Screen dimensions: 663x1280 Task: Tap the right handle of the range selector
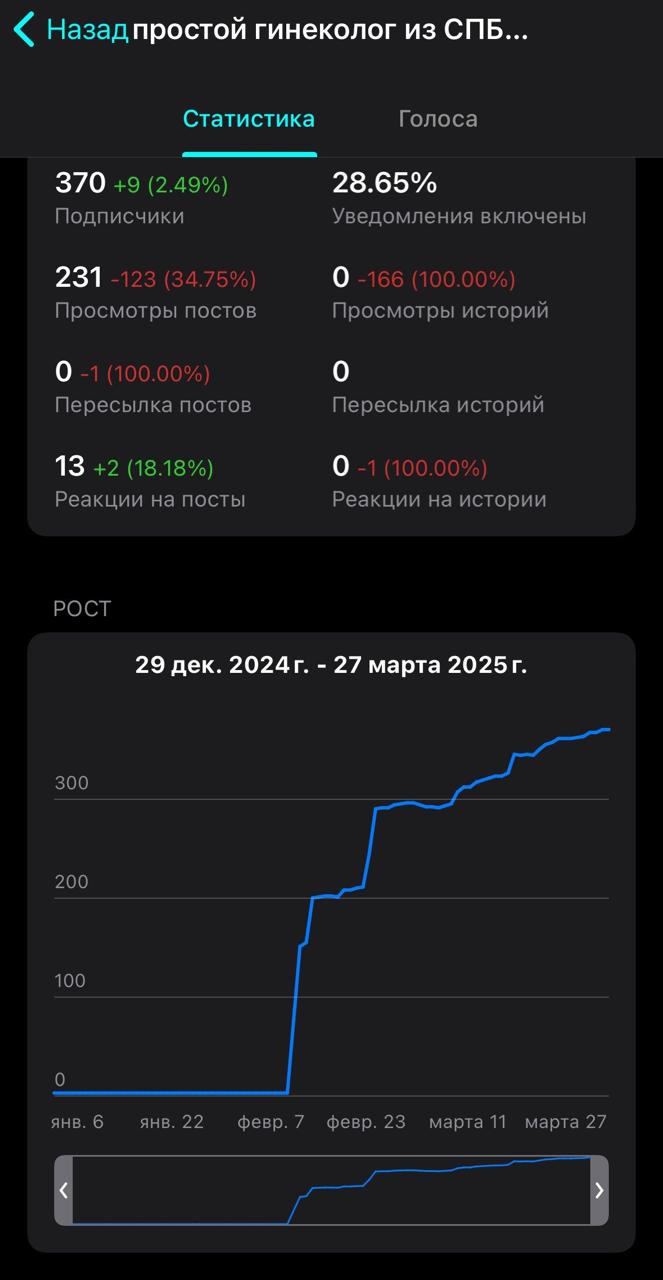click(x=598, y=1190)
